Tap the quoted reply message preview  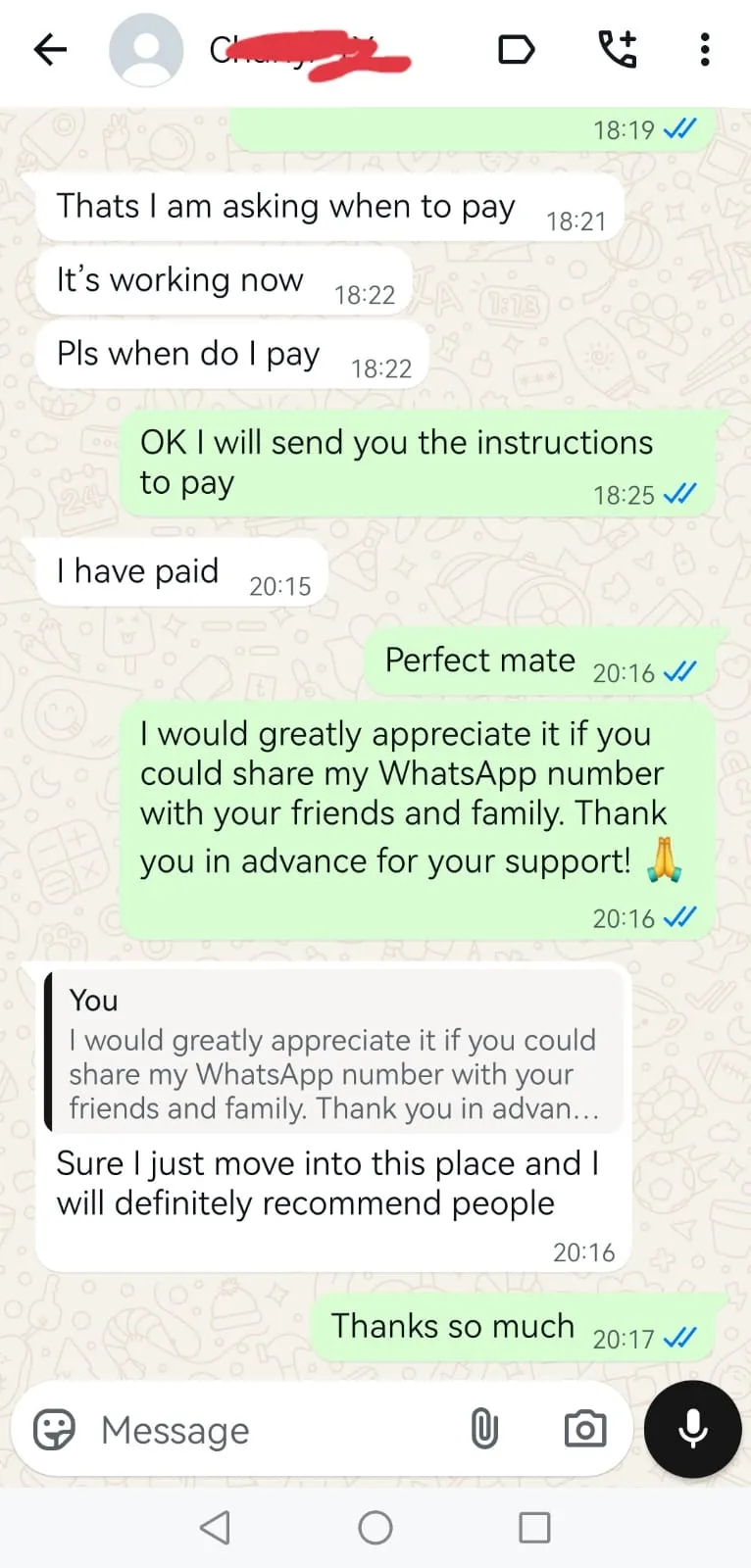pos(333,1052)
